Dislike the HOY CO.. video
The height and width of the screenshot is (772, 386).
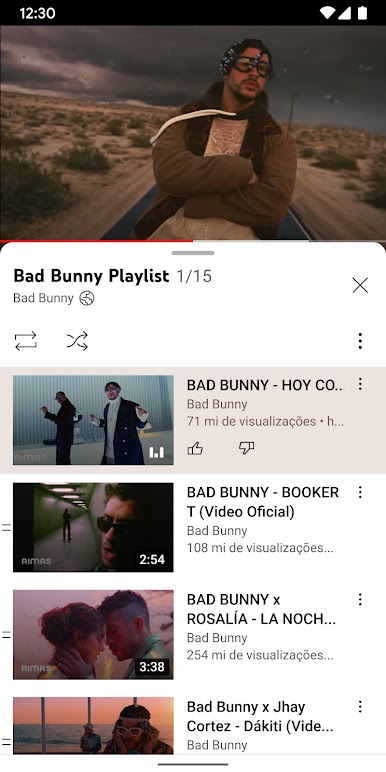[246, 448]
